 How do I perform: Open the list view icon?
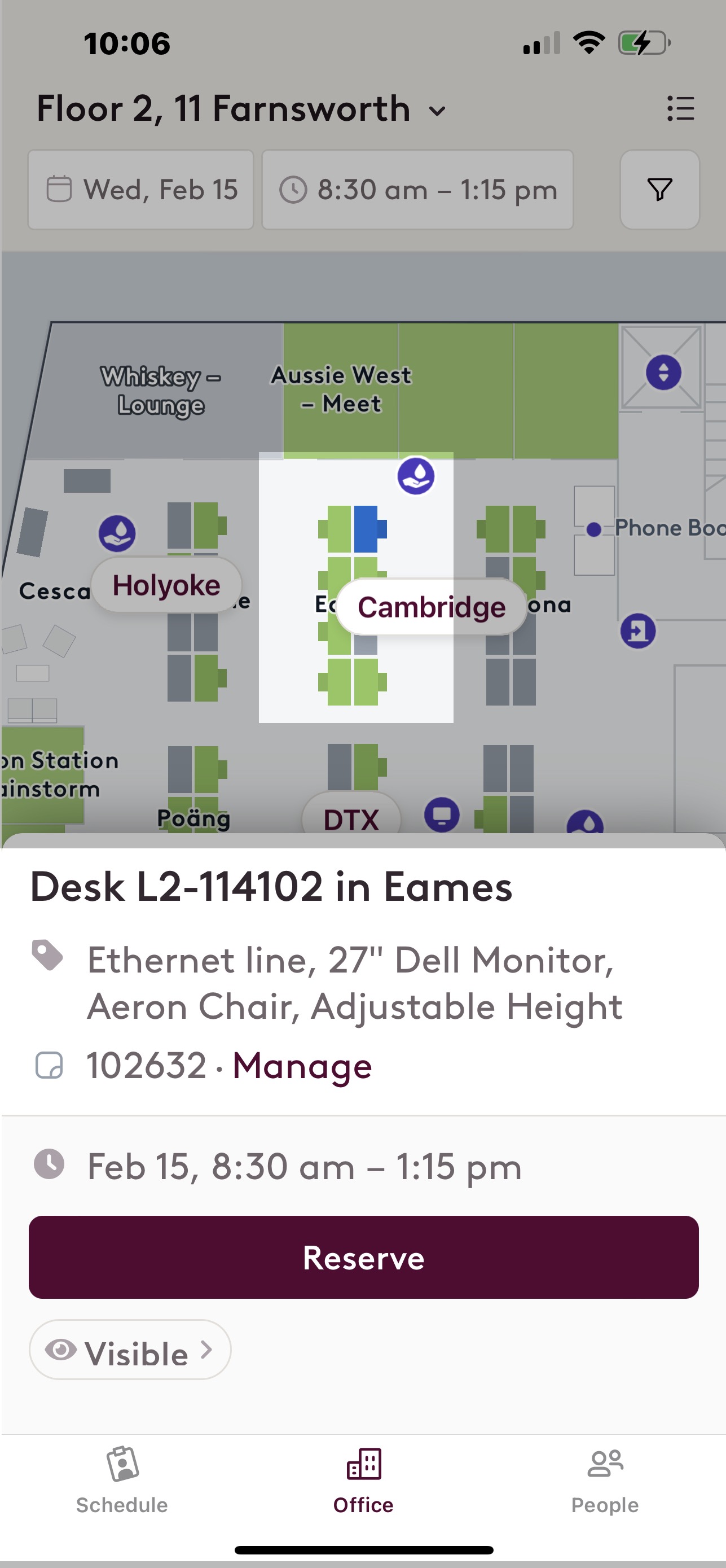(x=680, y=109)
